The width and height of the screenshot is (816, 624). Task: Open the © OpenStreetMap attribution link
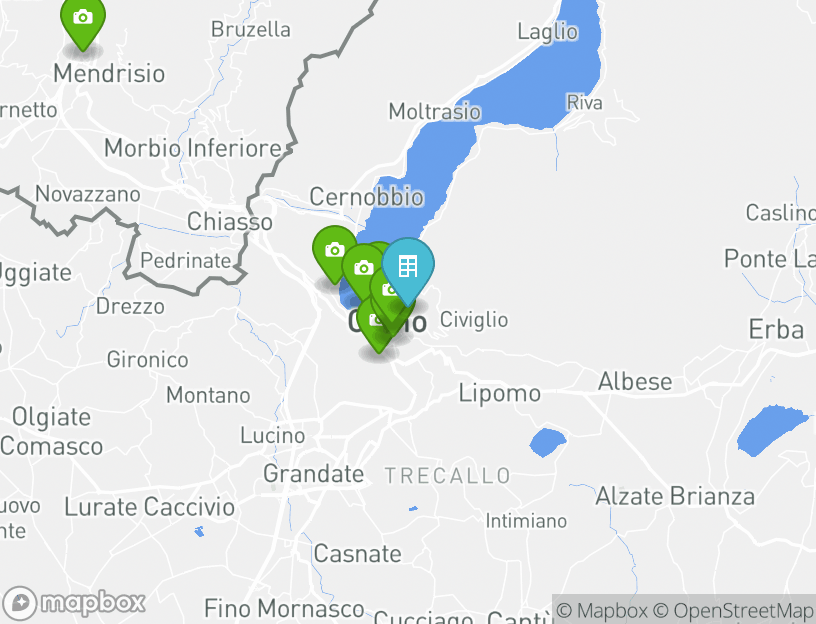coord(733,610)
